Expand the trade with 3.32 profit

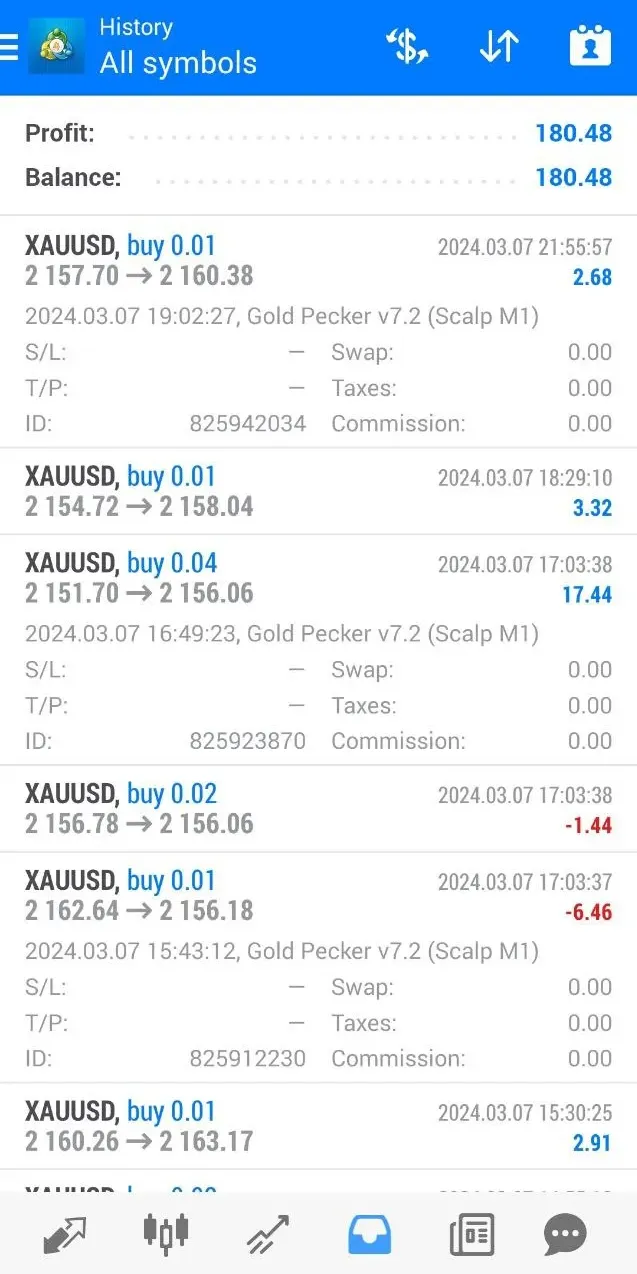click(318, 492)
